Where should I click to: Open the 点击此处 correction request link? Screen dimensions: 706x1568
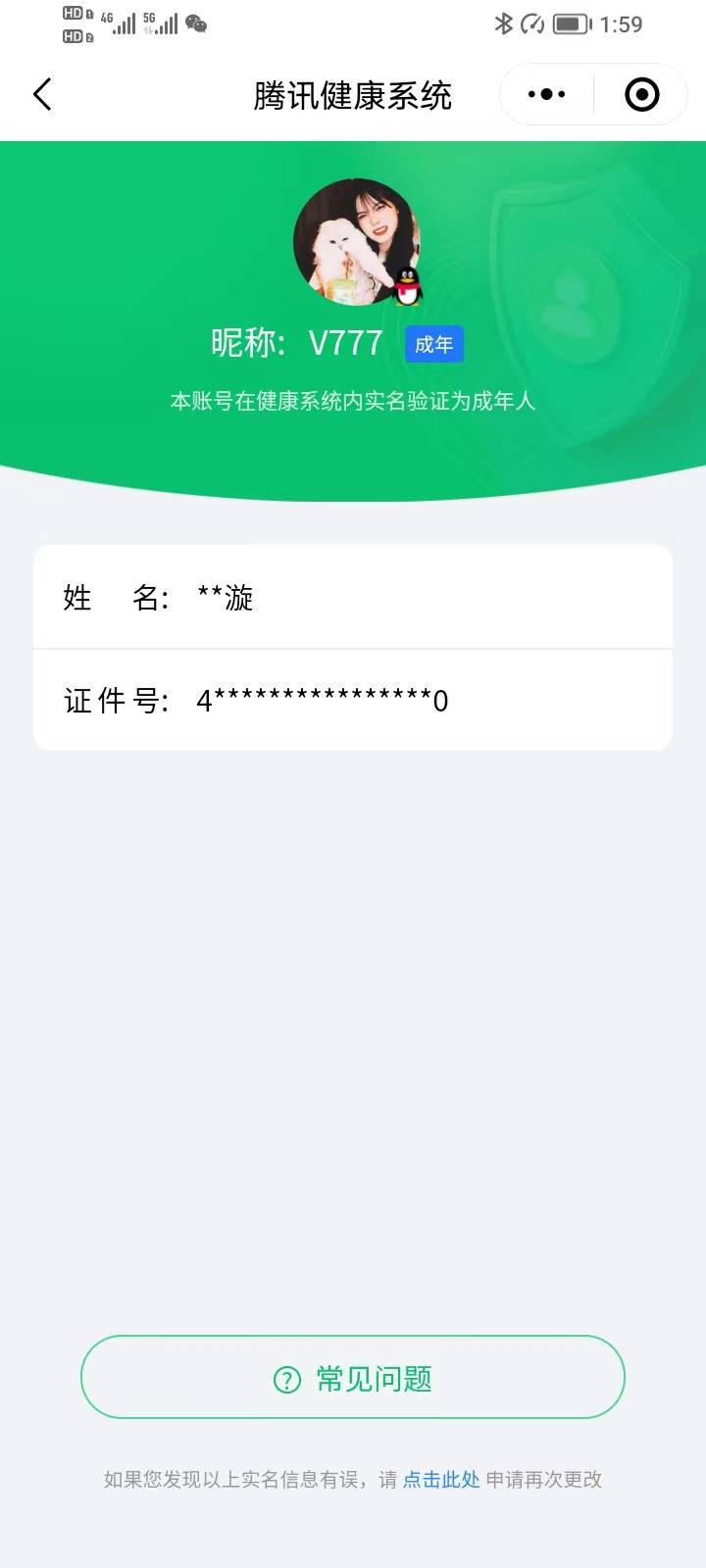pyautogui.click(x=440, y=1480)
